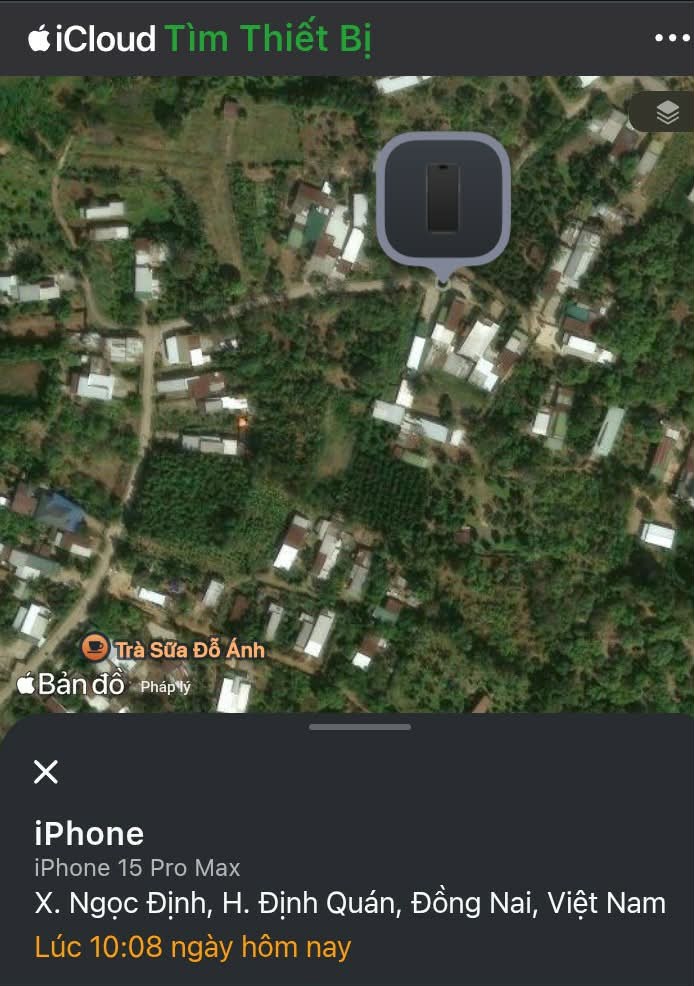The image size is (694, 986).
Task: Close the iPhone details panel
Action: tap(46, 771)
